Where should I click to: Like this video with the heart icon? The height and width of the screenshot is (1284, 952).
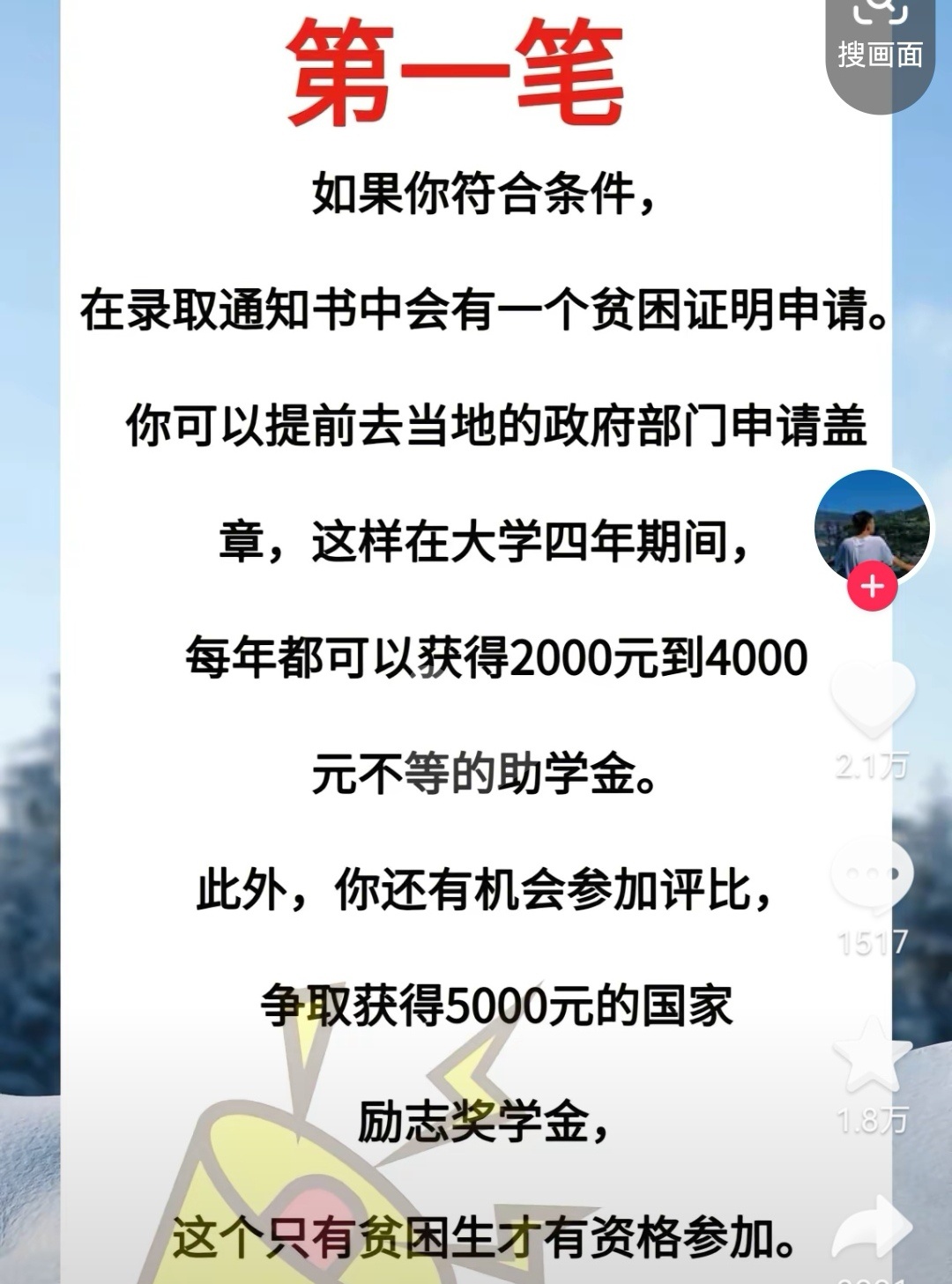(872, 699)
